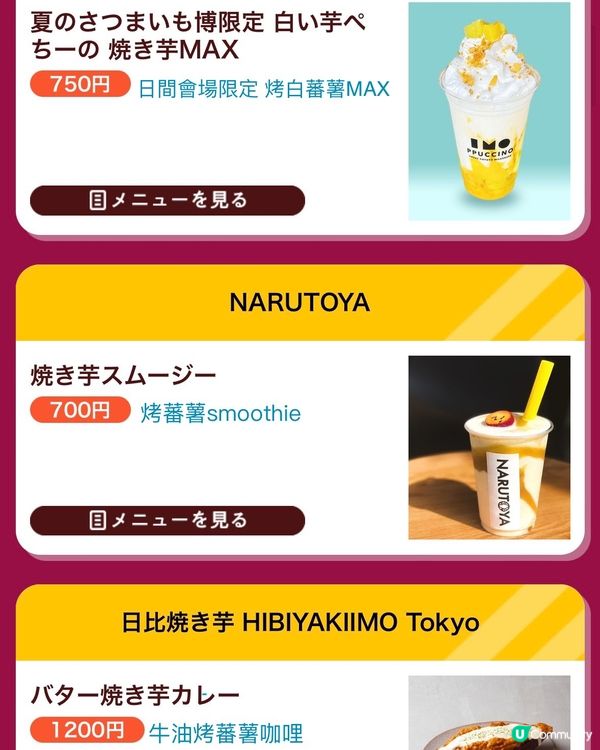Image resolution: width=600 pixels, height=750 pixels.
Task: View menu for 白い芋ぺちーの 焼き芋MAX
Action: [x=167, y=200]
